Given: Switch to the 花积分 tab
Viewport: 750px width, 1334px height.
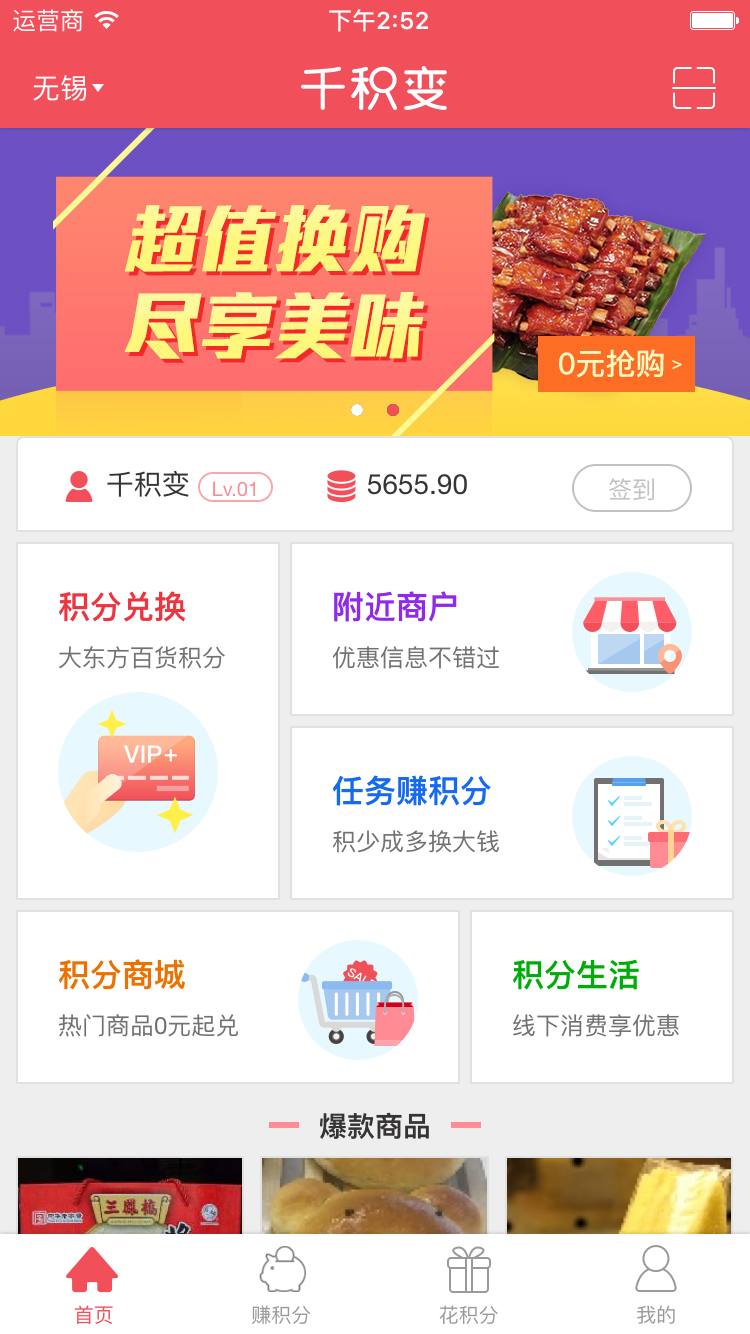Looking at the screenshot, I should point(468,1285).
